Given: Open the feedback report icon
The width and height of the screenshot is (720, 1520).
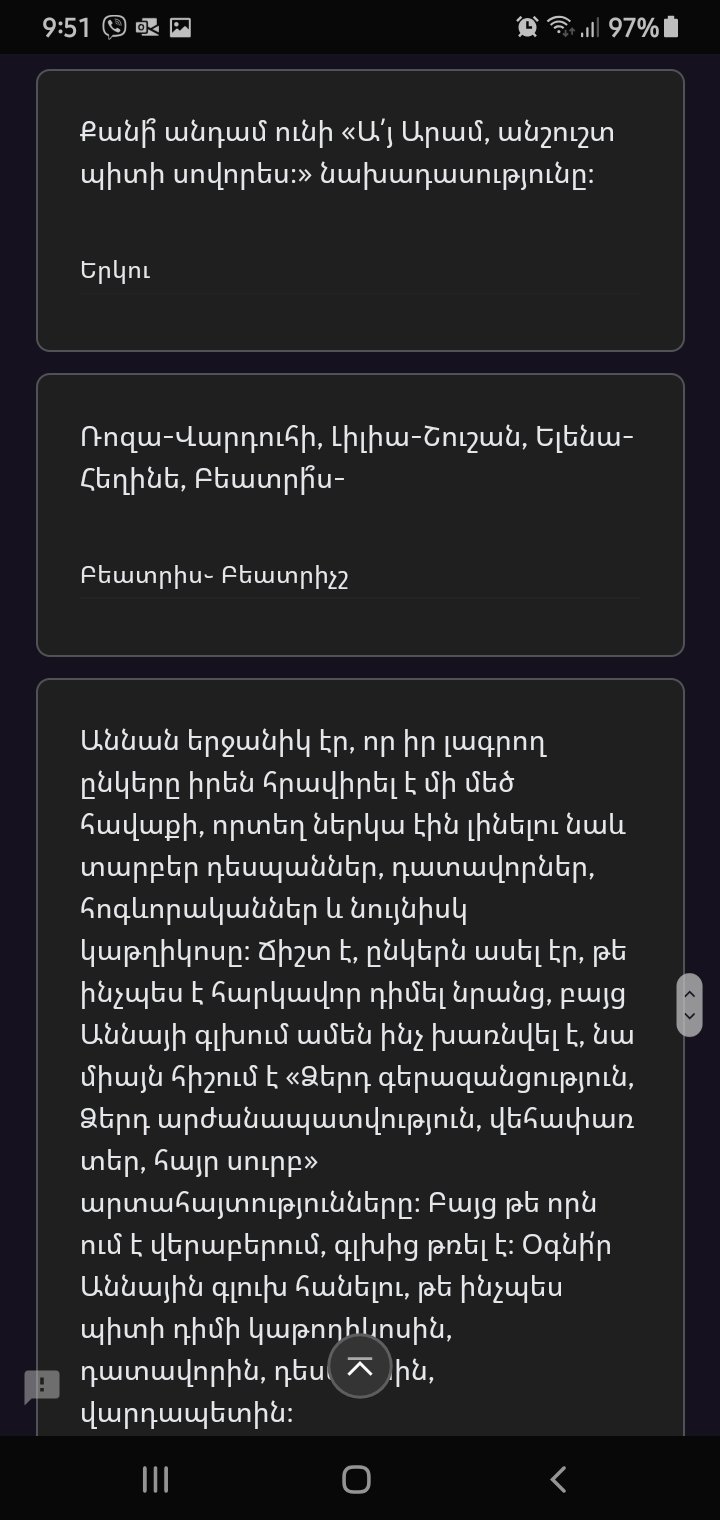Looking at the screenshot, I should pyautogui.click(x=42, y=1386).
